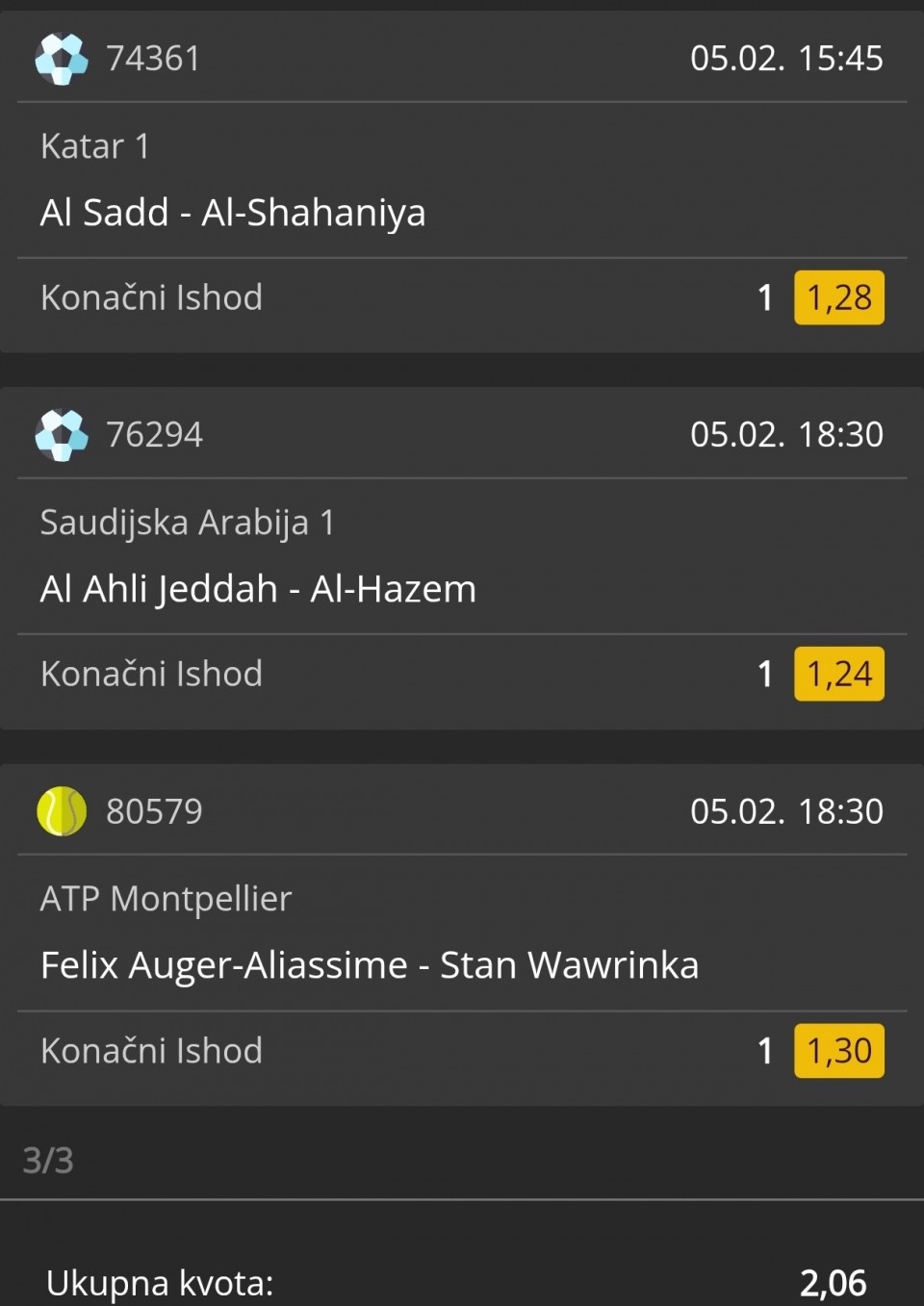The height and width of the screenshot is (1306, 924).
Task: Open the Al Ahli Jeddah - Al-Hazem match
Action: pyautogui.click(x=258, y=589)
